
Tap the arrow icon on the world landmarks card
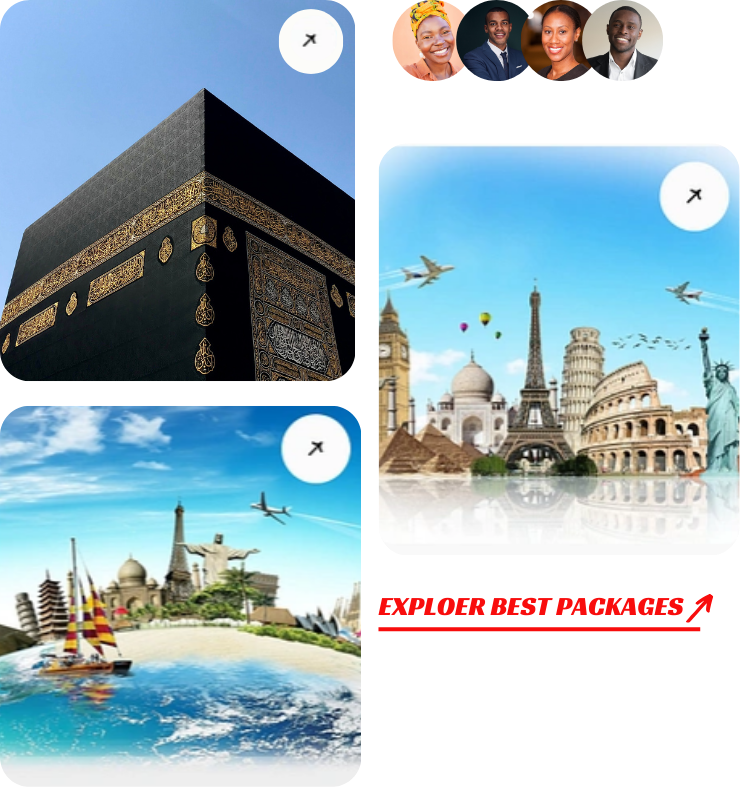[693, 196]
